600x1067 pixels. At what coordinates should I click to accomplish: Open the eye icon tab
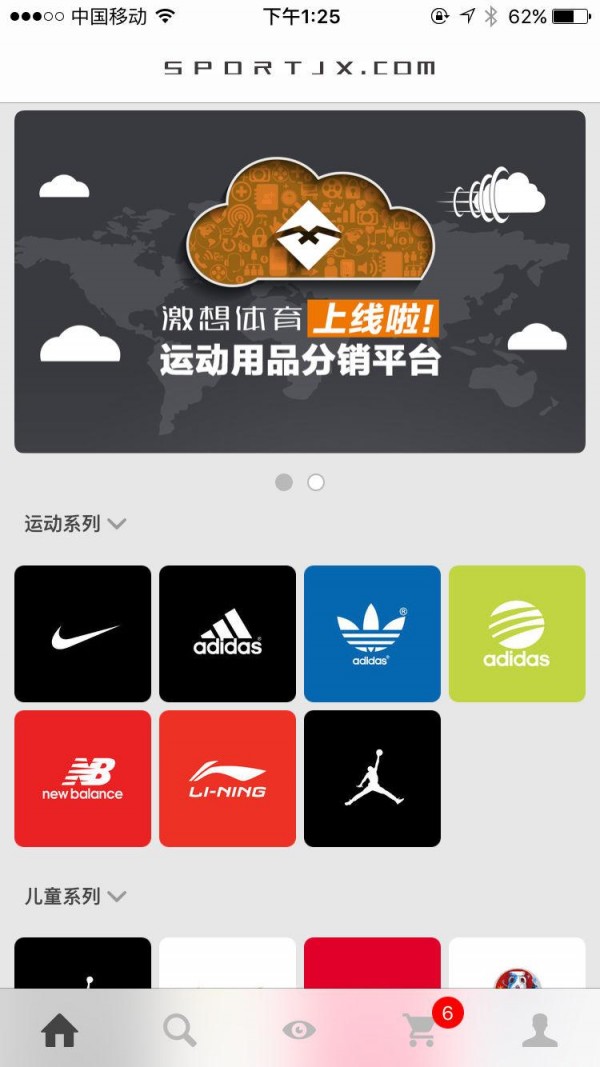pos(299,1030)
